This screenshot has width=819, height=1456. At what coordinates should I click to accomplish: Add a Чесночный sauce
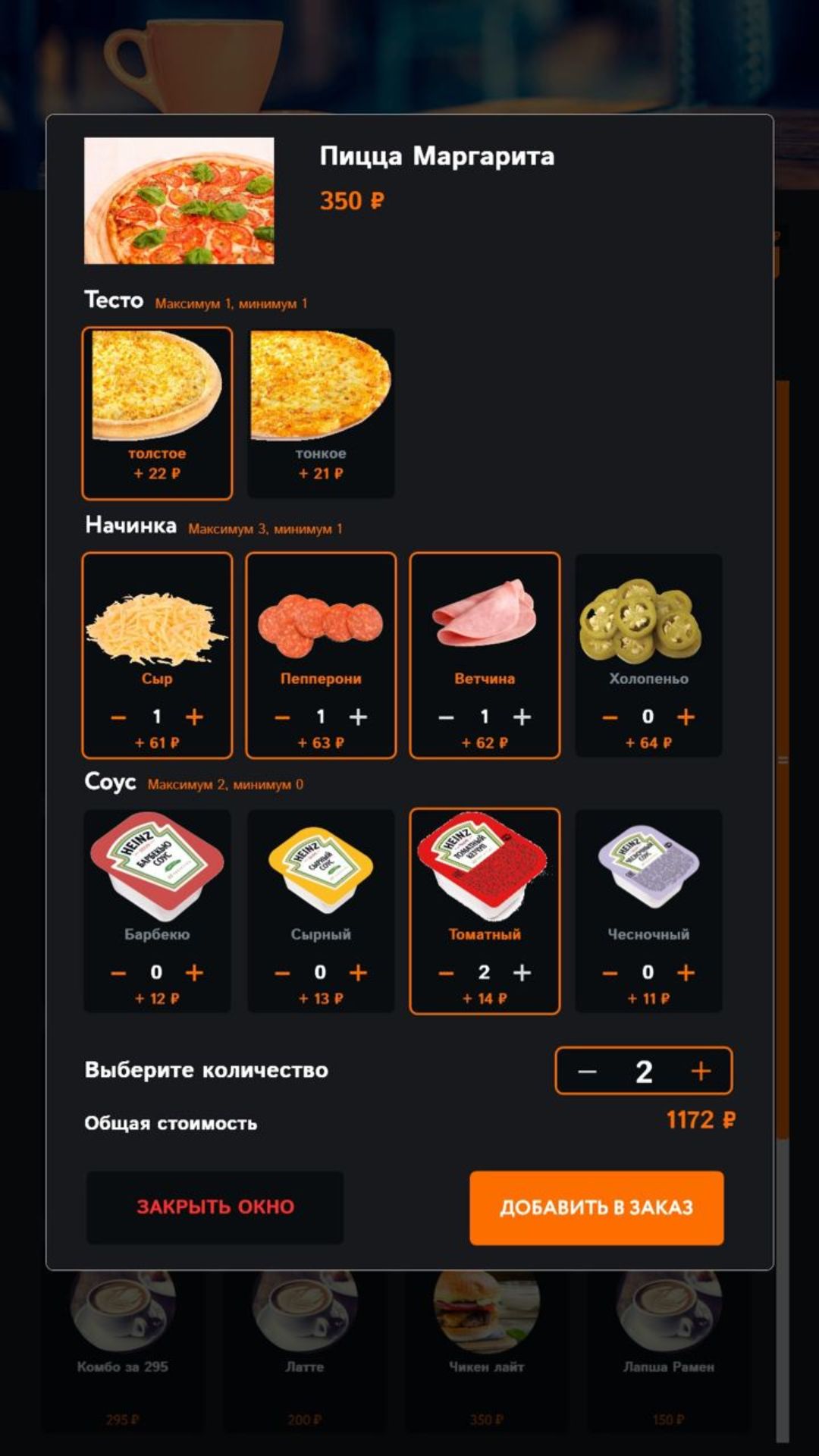click(x=686, y=972)
